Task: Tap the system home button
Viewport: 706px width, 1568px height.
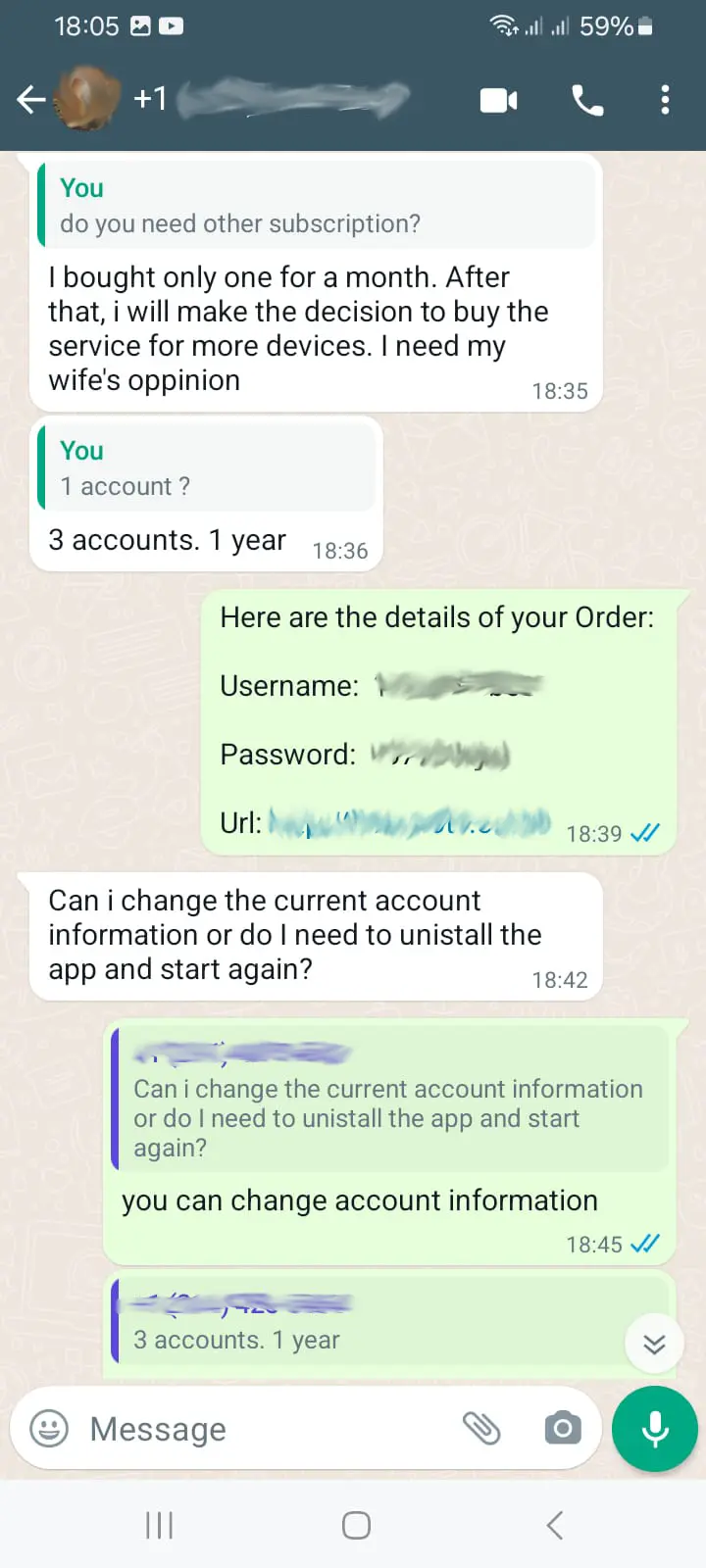Action: point(356,1525)
